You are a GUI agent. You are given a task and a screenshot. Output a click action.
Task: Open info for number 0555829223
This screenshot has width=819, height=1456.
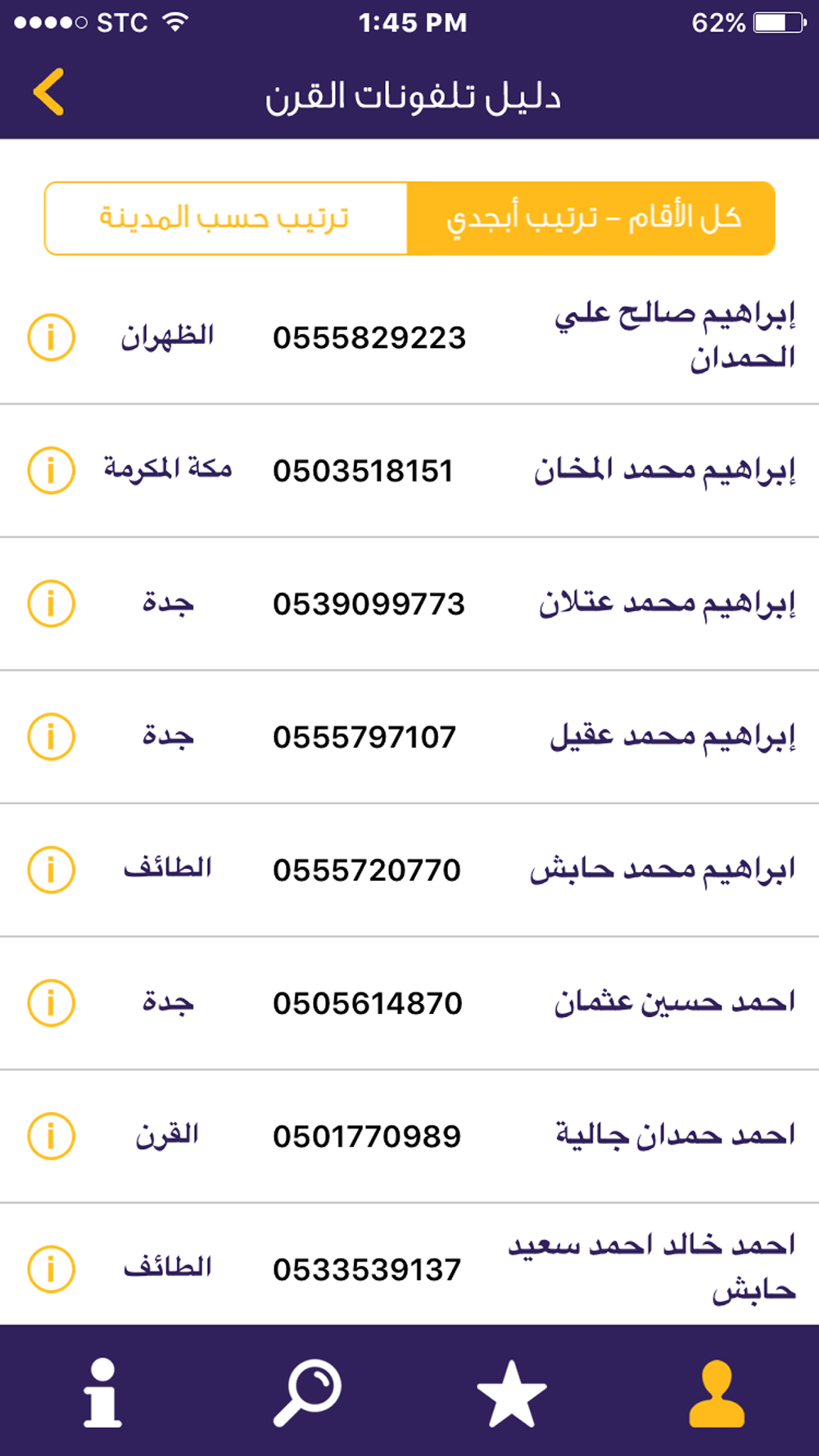click(x=51, y=337)
